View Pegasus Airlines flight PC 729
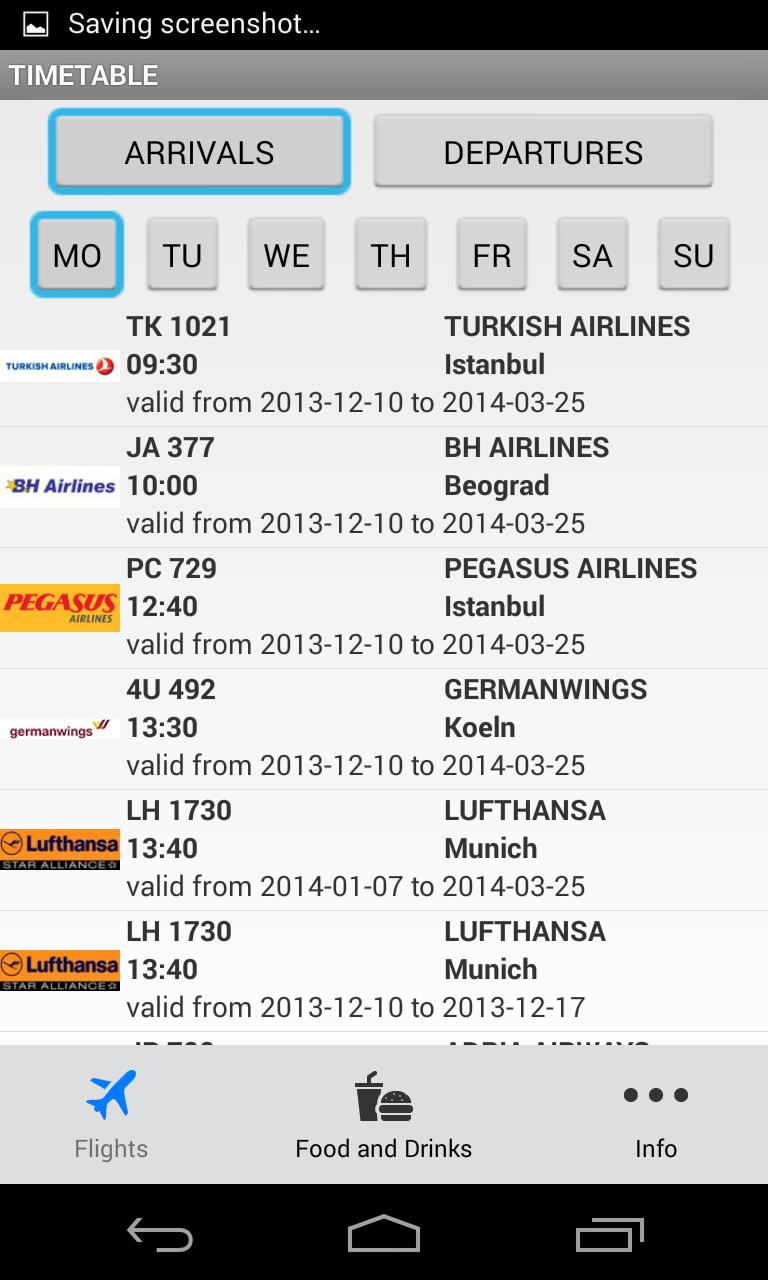 click(384, 607)
